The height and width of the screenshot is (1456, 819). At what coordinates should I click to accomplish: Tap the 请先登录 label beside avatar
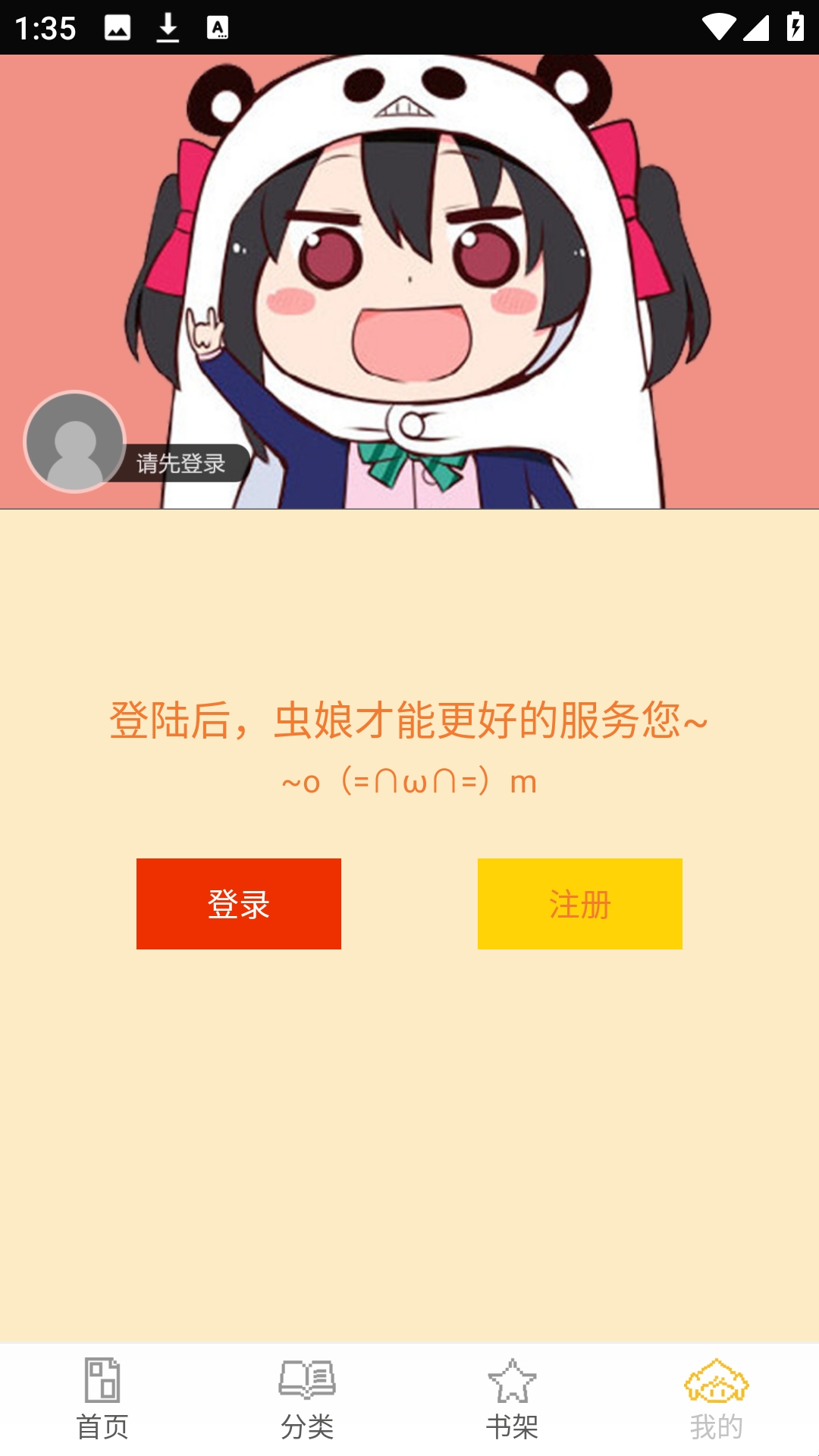pos(182,463)
